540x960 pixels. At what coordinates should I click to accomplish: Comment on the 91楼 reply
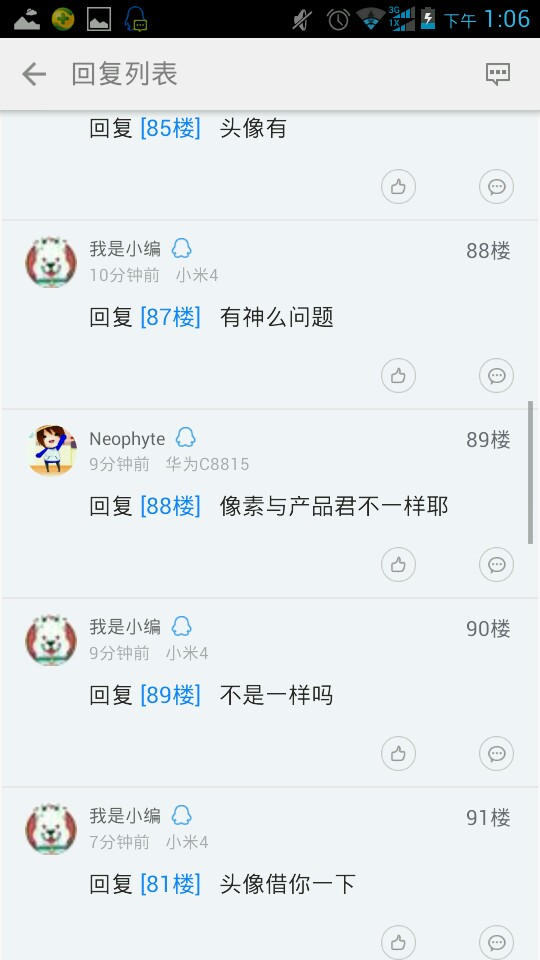tap(497, 942)
